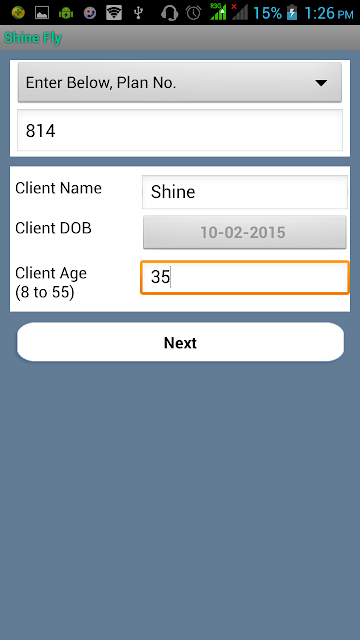
Task: Tap the Next button
Action: coord(180,342)
